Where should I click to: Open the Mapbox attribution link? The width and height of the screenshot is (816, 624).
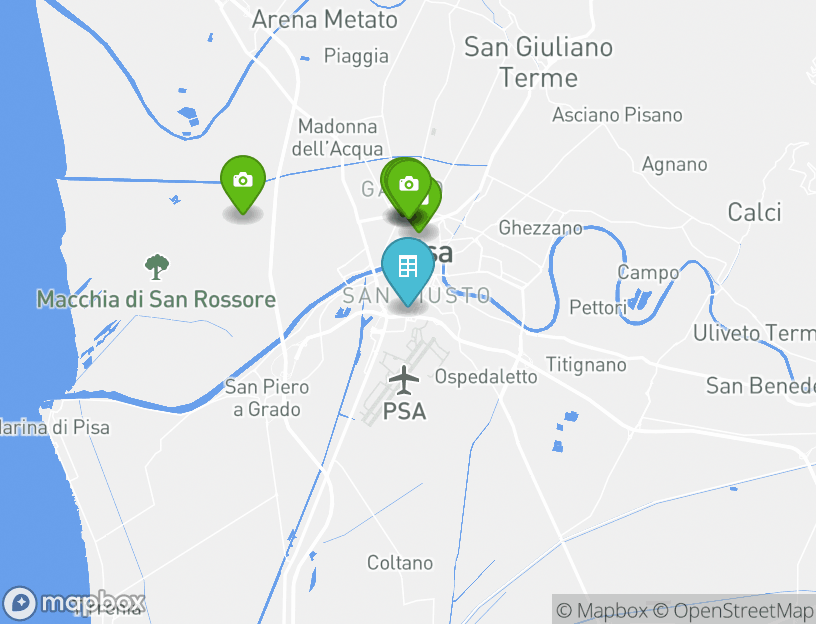pyautogui.click(x=603, y=610)
